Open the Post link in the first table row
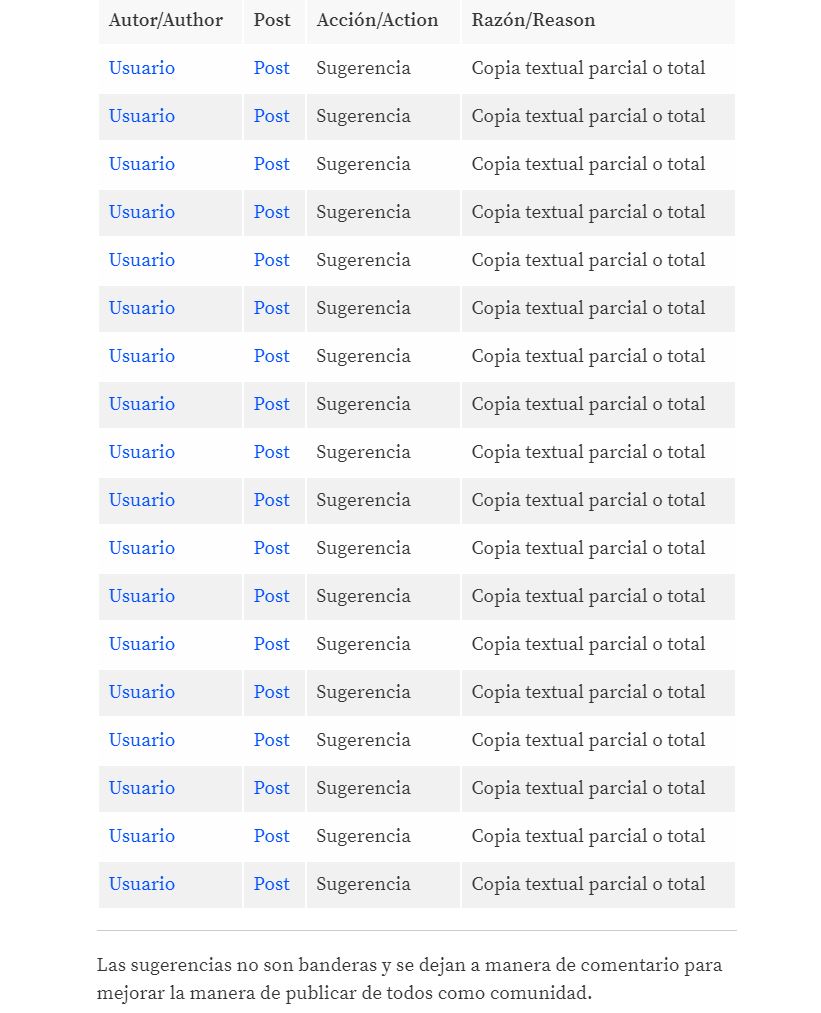The image size is (821, 1013). click(x=271, y=68)
